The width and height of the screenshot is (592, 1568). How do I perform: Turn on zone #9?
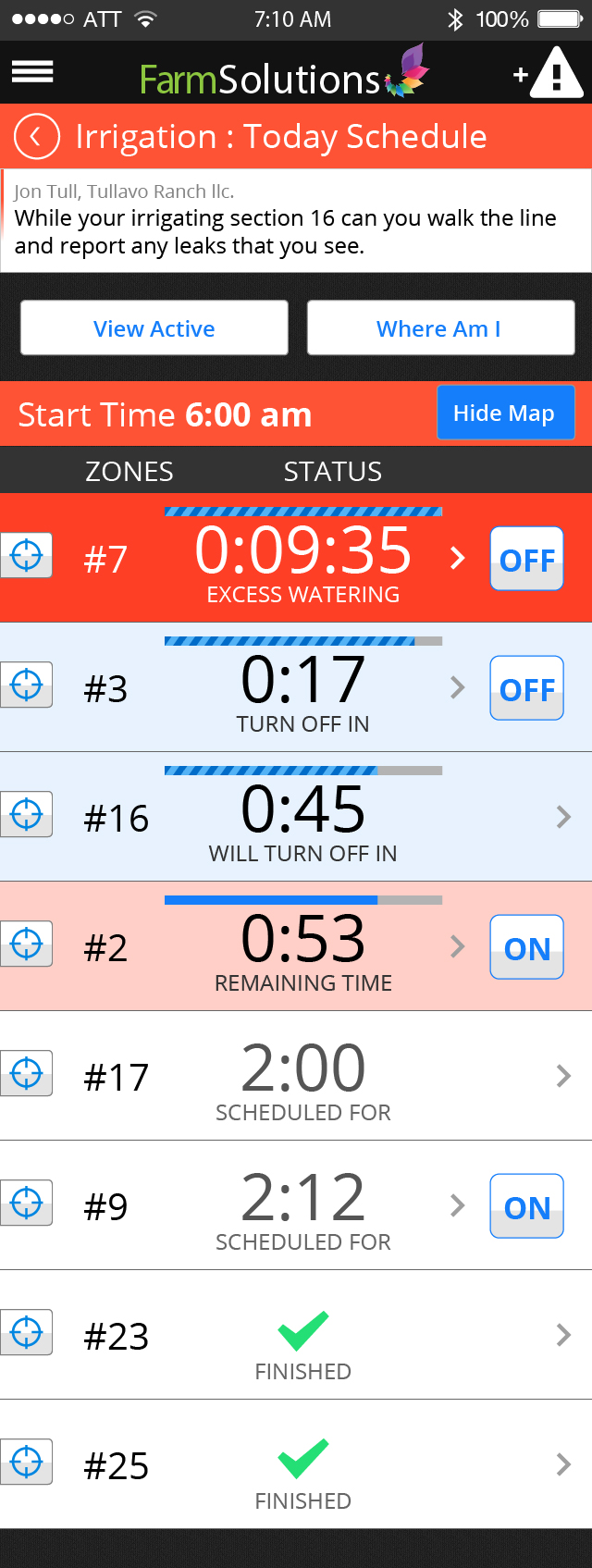(526, 1206)
